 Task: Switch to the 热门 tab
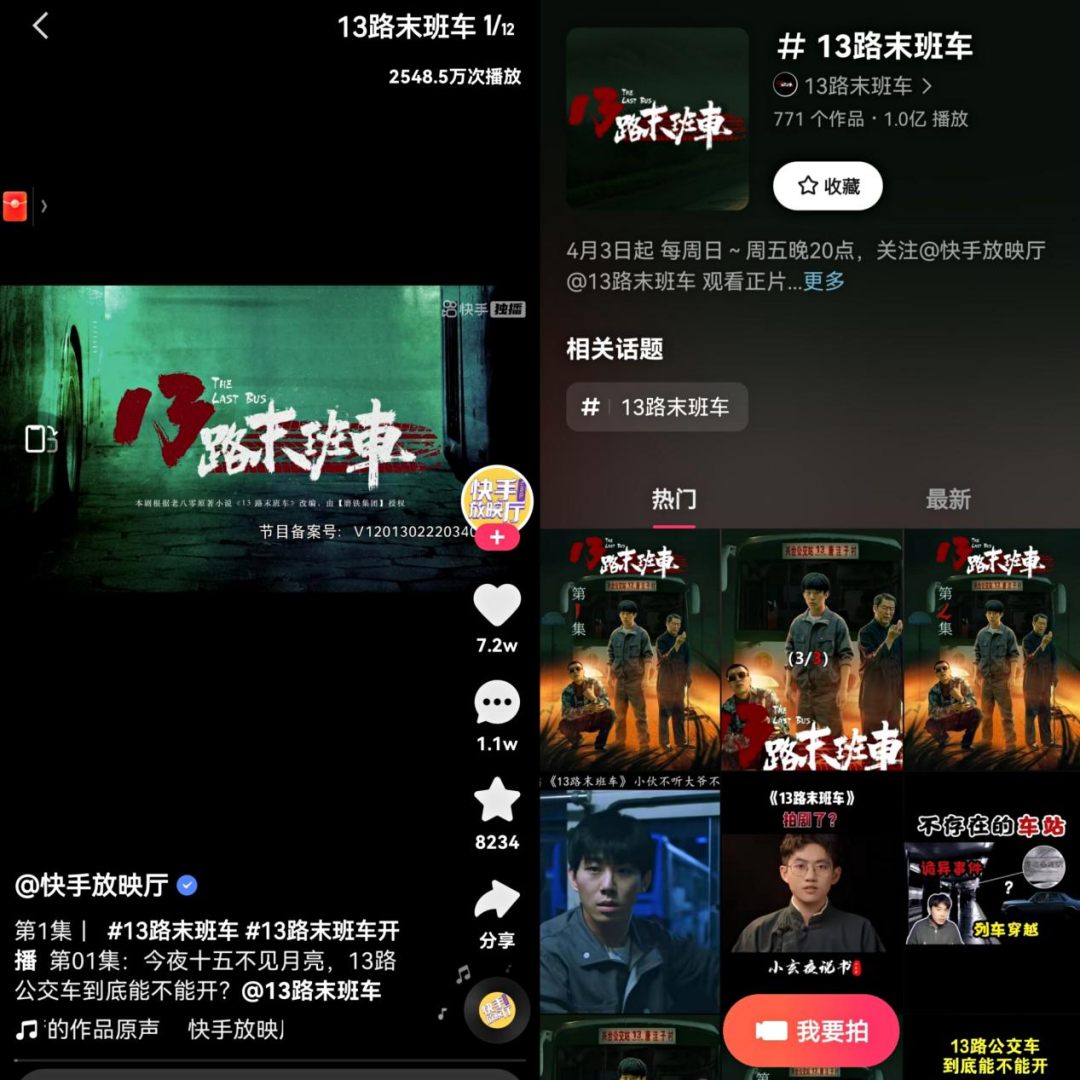[674, 499]
